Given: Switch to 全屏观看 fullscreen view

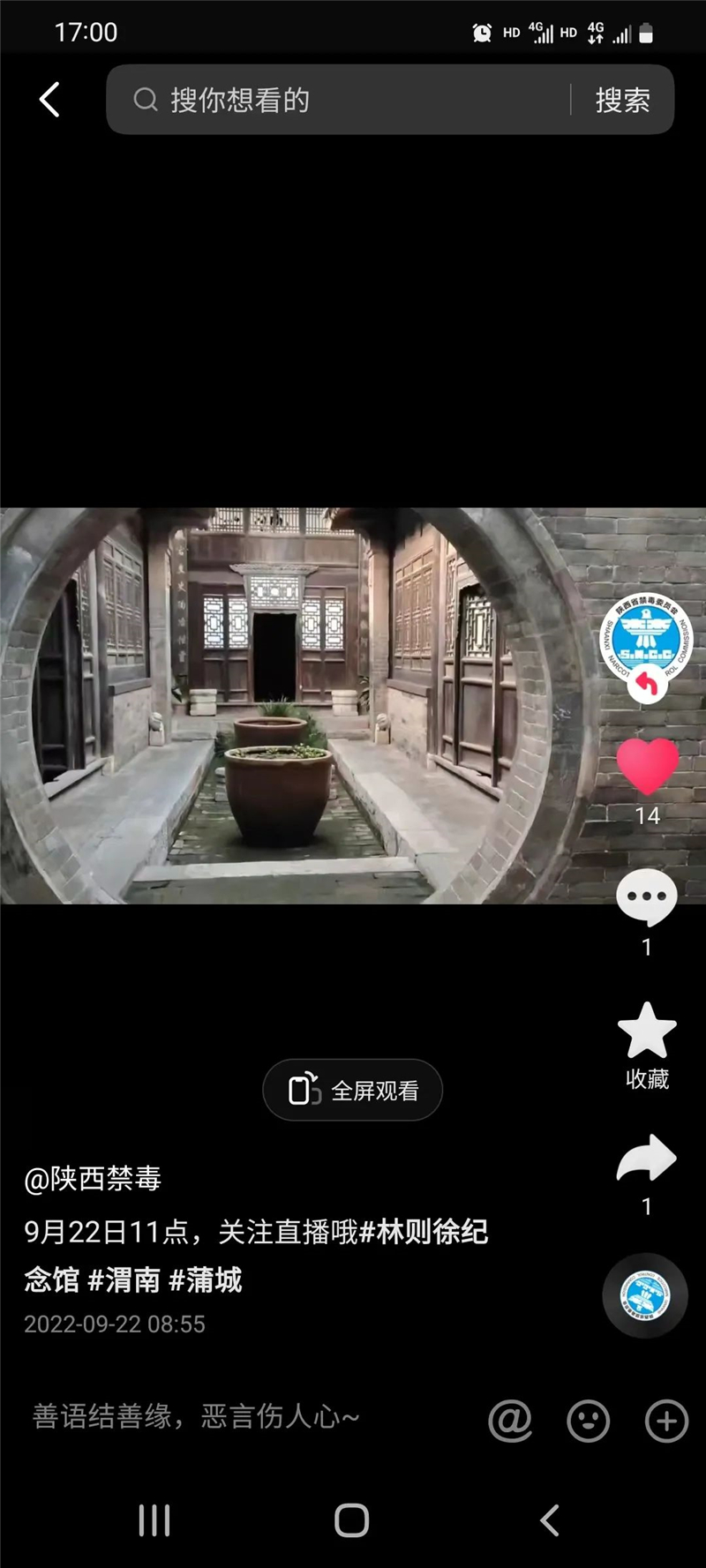Looking at the screenshot, I should tap(353, 1091).
